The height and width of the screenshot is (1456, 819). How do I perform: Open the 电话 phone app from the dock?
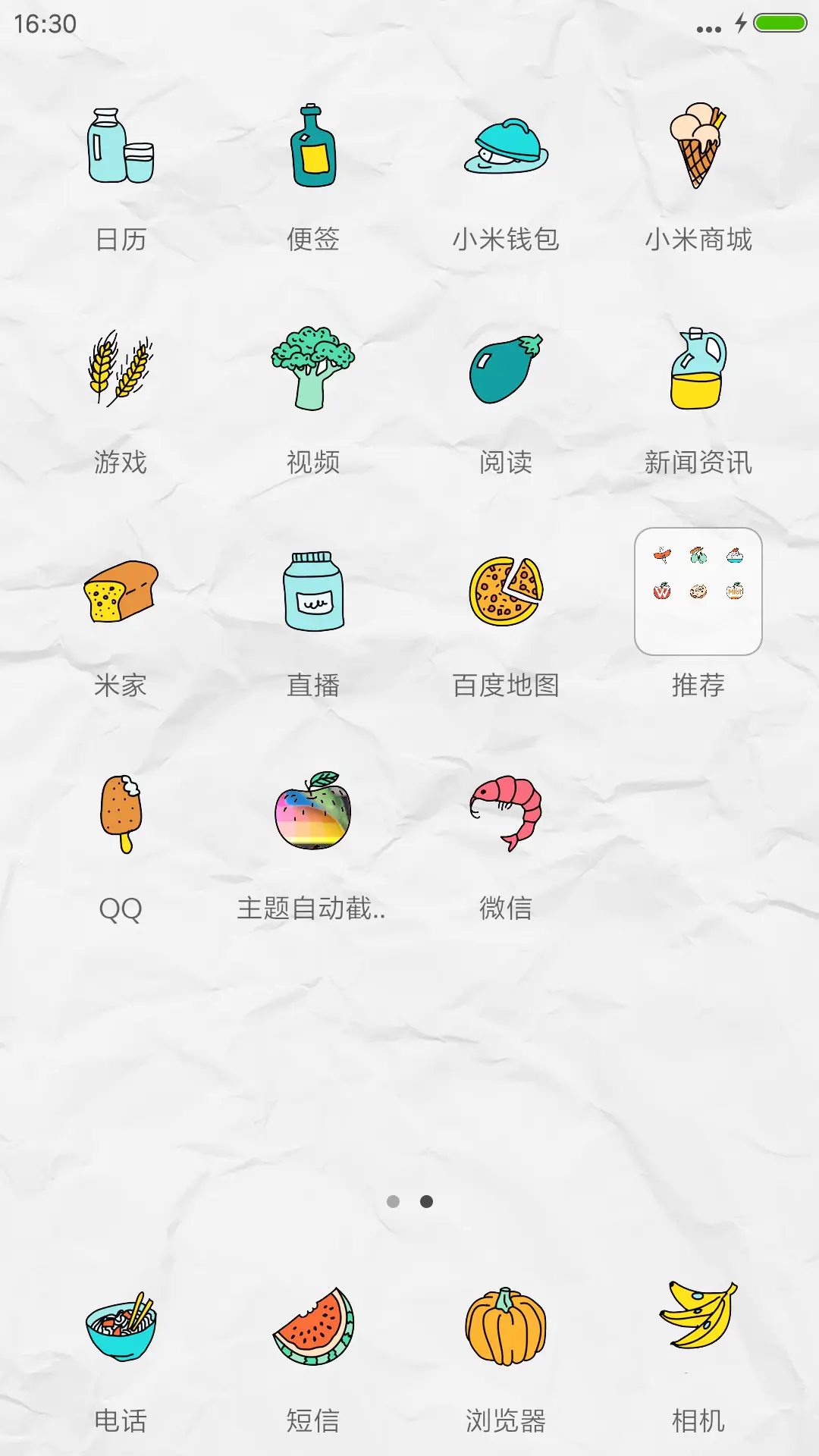[x=121, y=1331]
